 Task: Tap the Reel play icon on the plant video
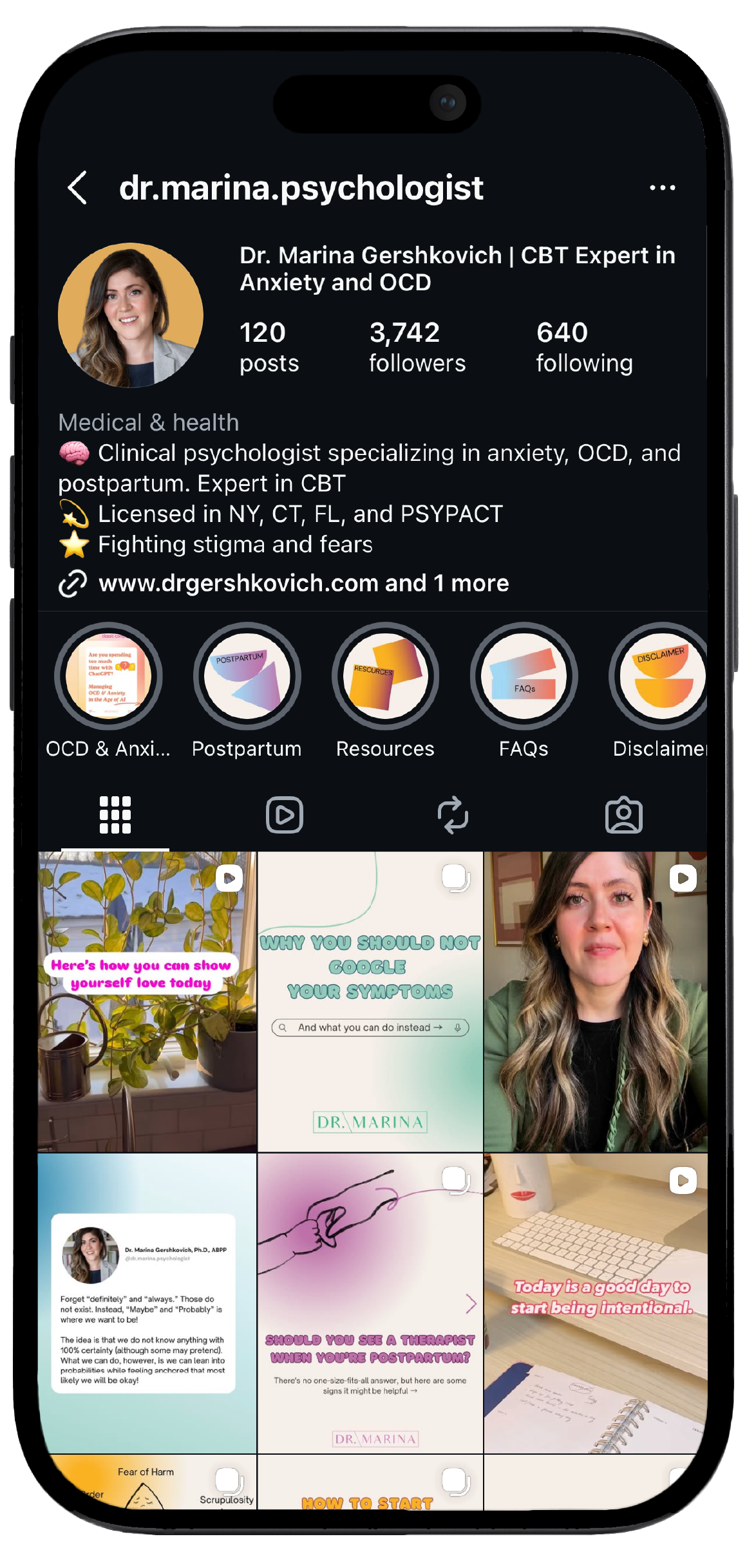tap(229, 877)
